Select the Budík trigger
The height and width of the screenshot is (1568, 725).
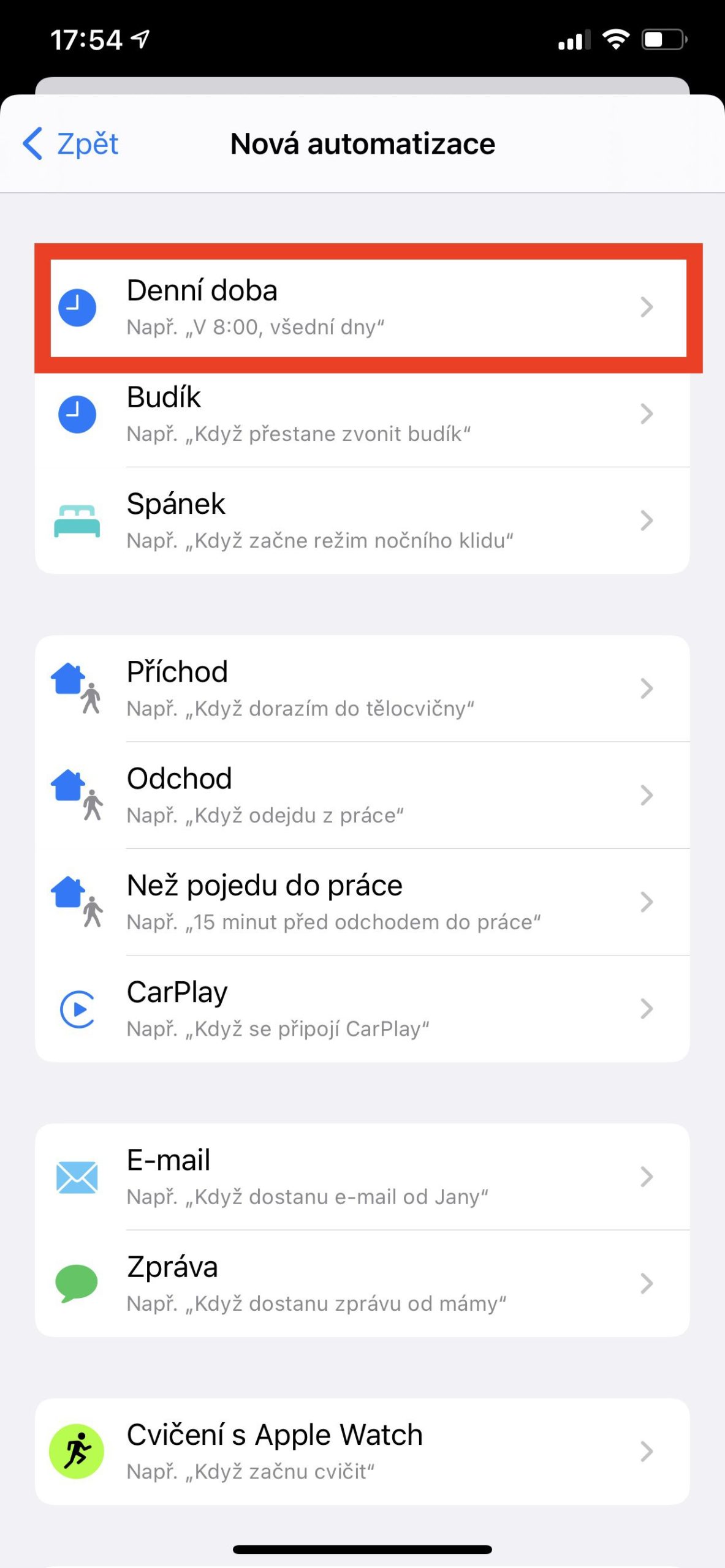tap(362, 414)
